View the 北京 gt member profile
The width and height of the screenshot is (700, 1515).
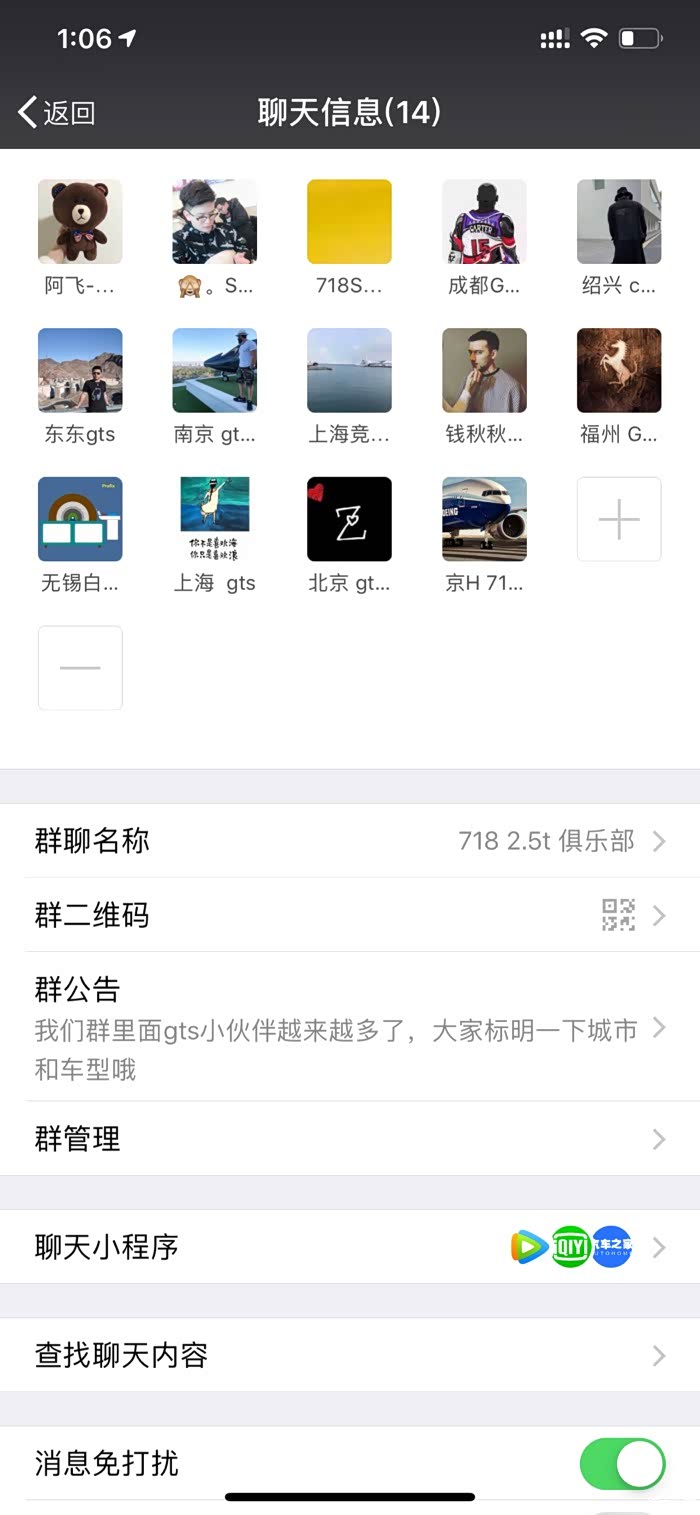pos(349,519)
